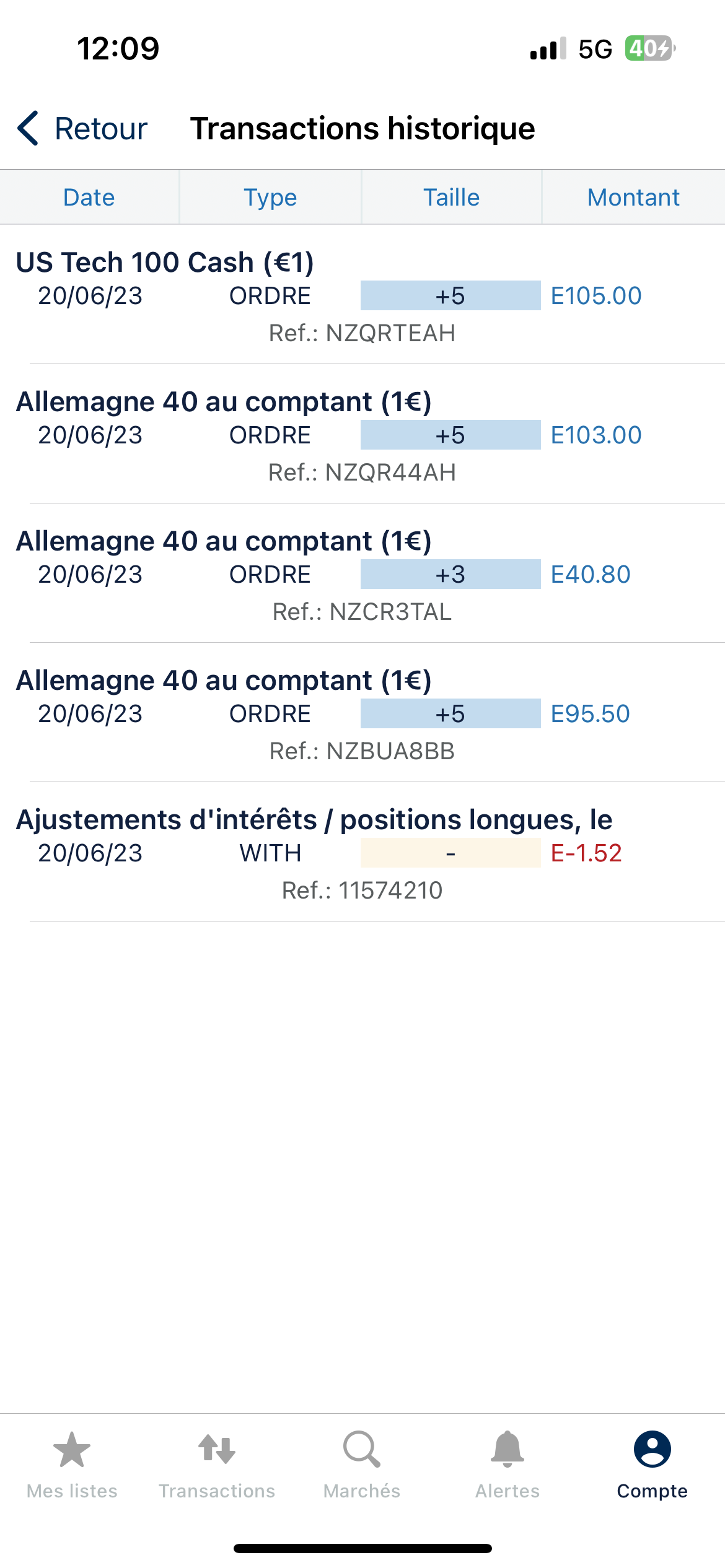Open the Ajustements d'intérêts entry 11574210
The height and width of the screenshot is (1568, 725).
tap(362, 853)
